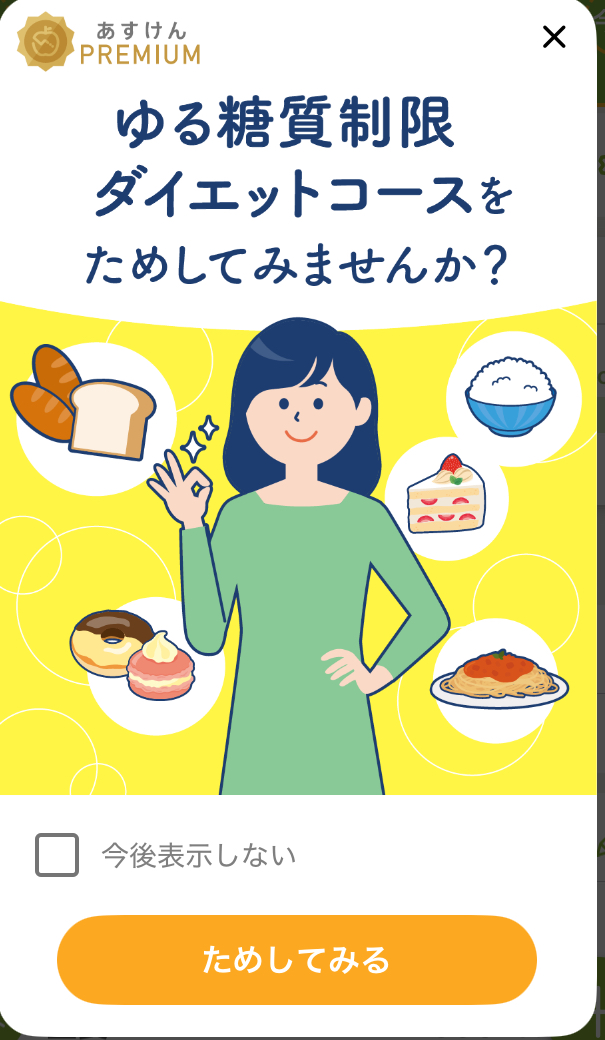Dismiss the premium course popup
This screenshot has height=1040, width=605.
pyautogui.click(x=553, y=37)
